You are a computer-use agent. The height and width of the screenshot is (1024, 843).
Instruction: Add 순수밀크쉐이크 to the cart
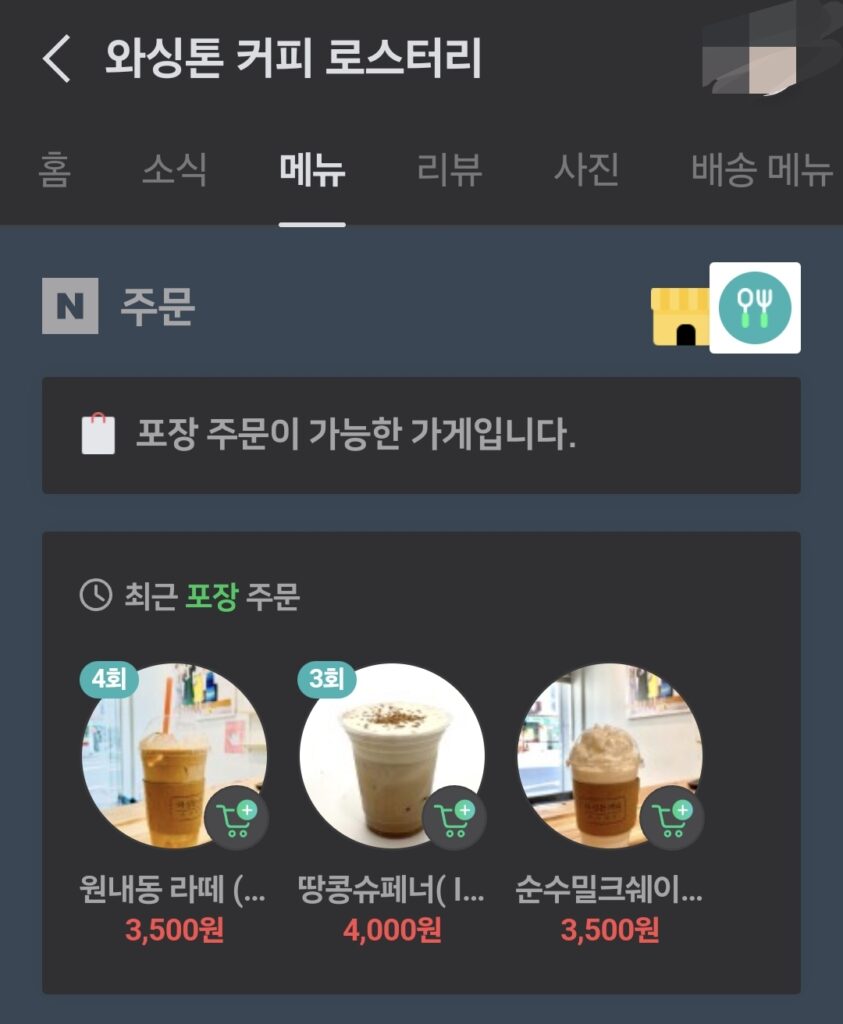[x=673, y=819]
